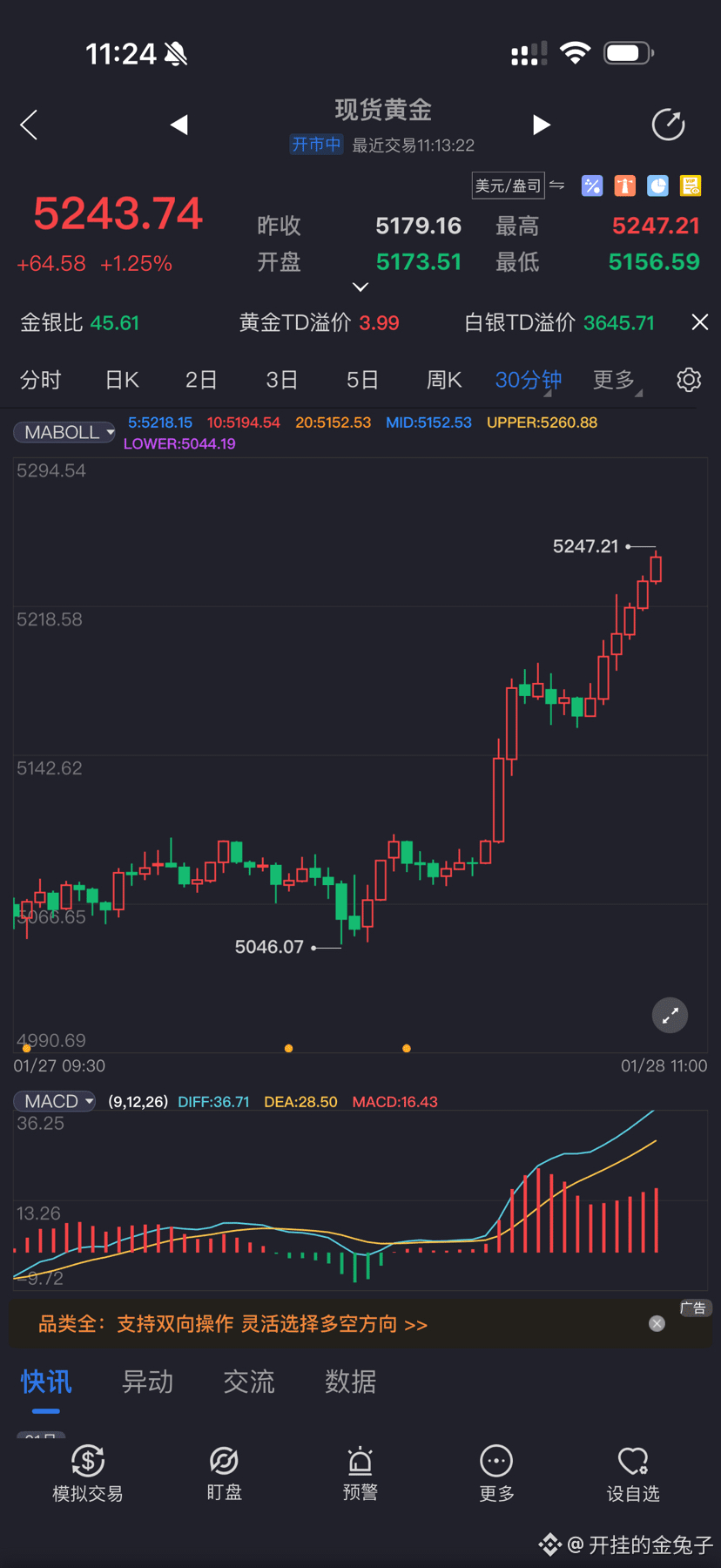Screen dimensions: 721x1568
Task: Dismiss the 品类全 ad banner
Action: tap(657, 1323)
